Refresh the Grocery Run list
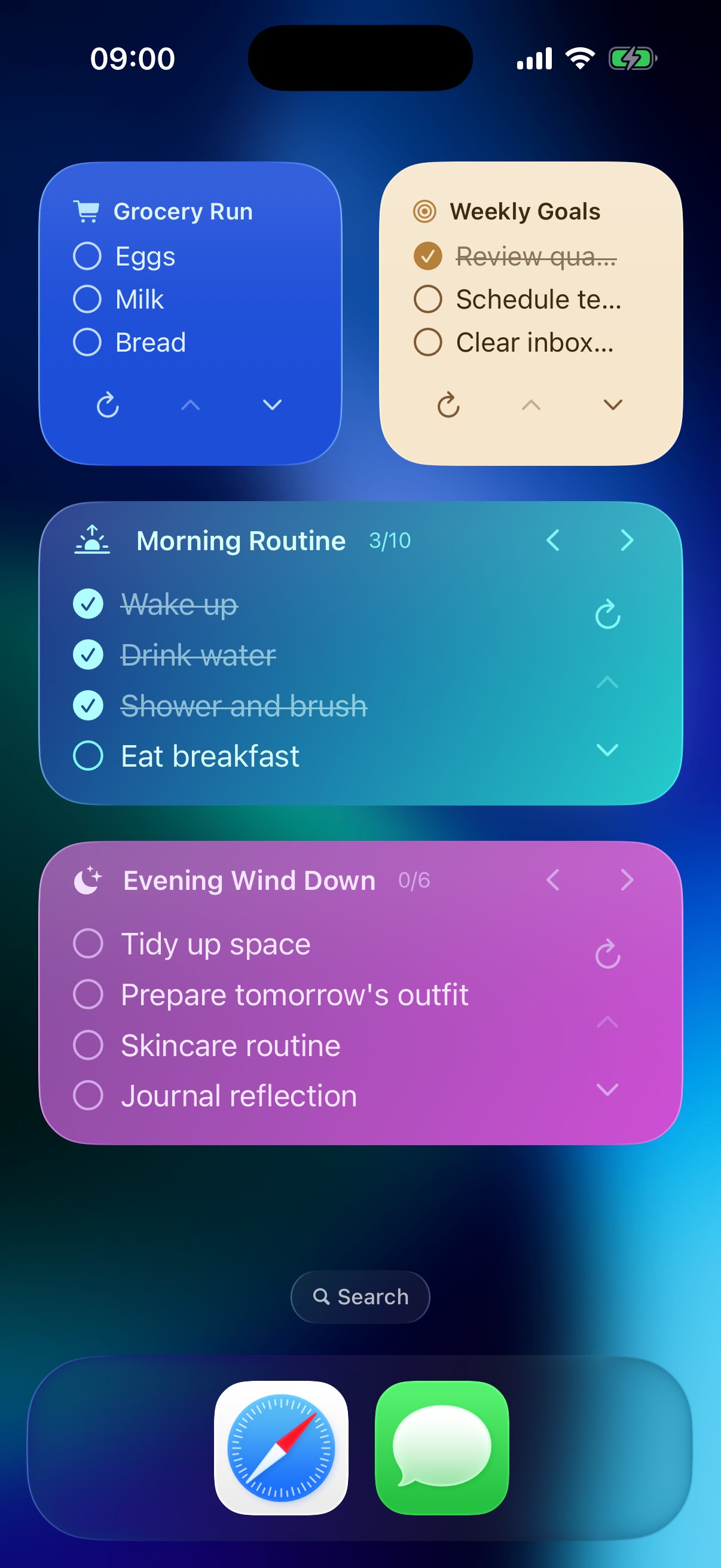This screenshot has height=1568, width=721. tap(107, 405)
